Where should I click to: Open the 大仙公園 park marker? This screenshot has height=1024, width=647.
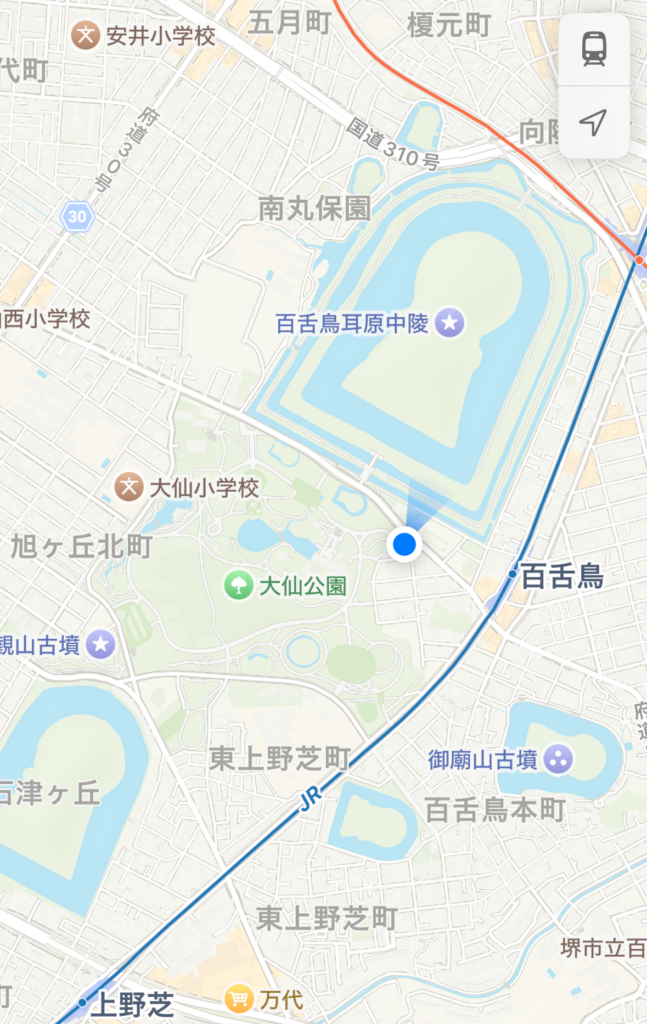(x=238, y=585)
